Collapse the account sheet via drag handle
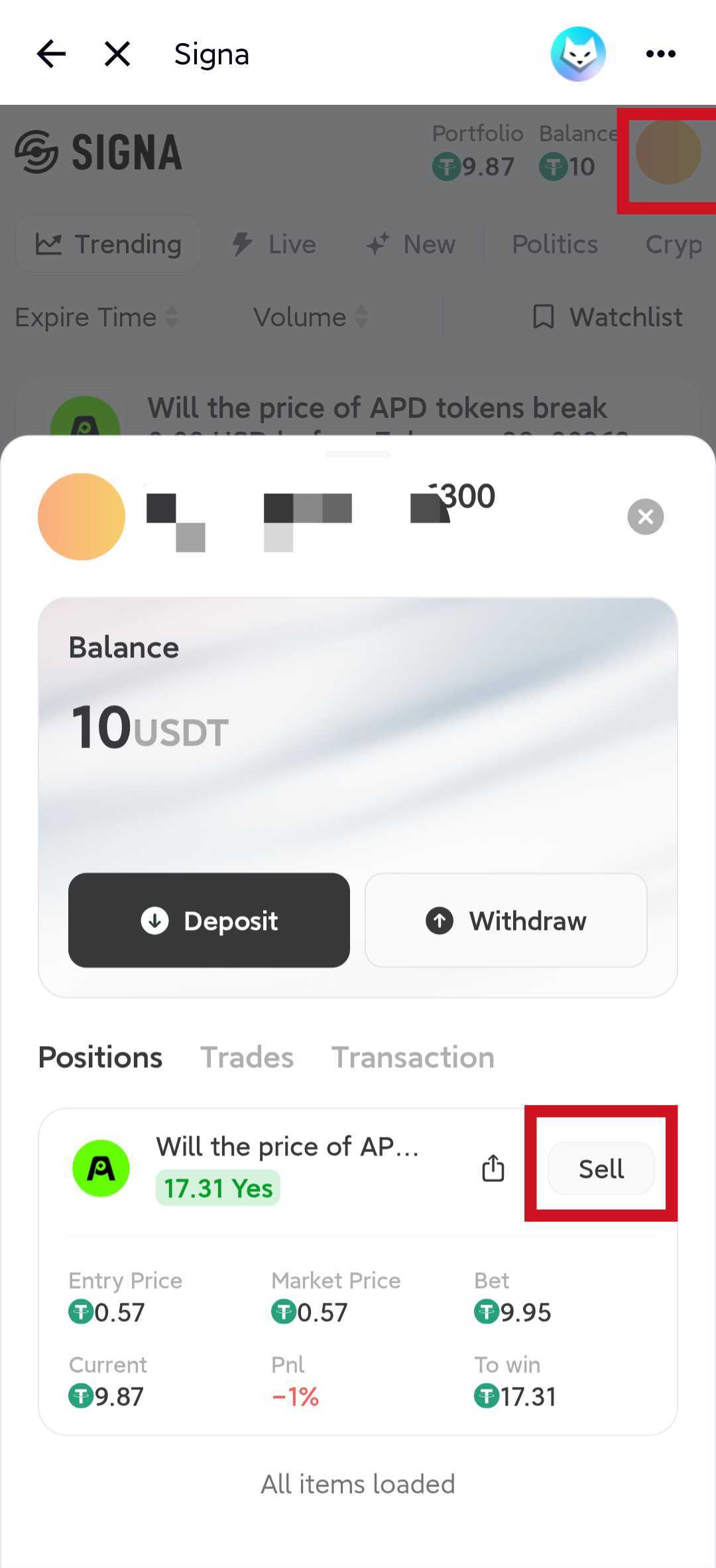716x1568 pixels. click(x=358, y=455)
